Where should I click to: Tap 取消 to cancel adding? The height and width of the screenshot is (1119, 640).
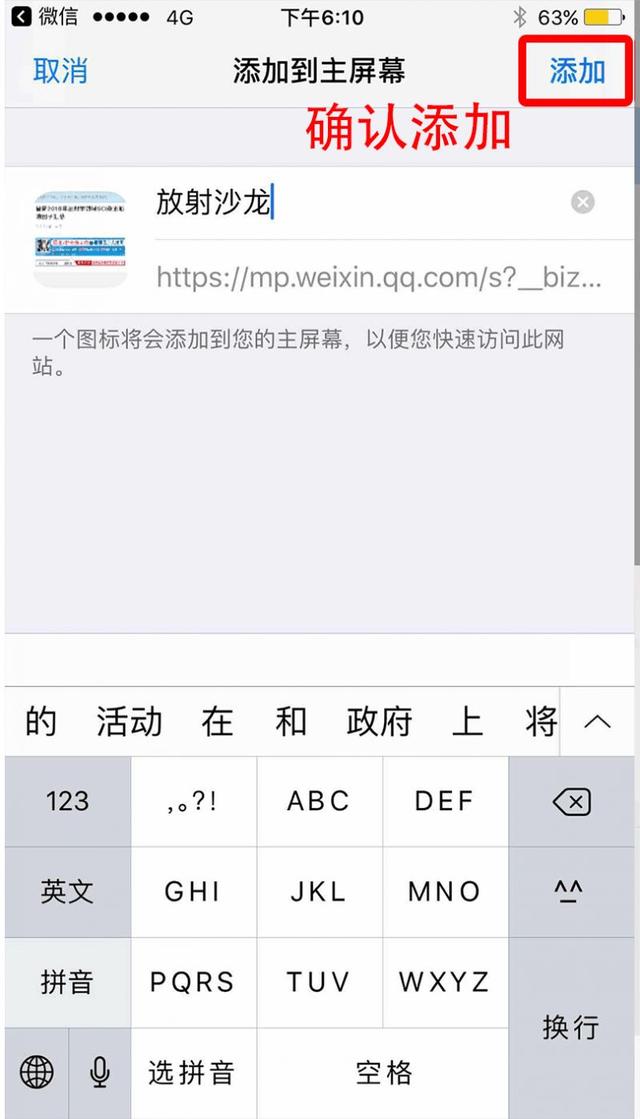click(60, 71)
